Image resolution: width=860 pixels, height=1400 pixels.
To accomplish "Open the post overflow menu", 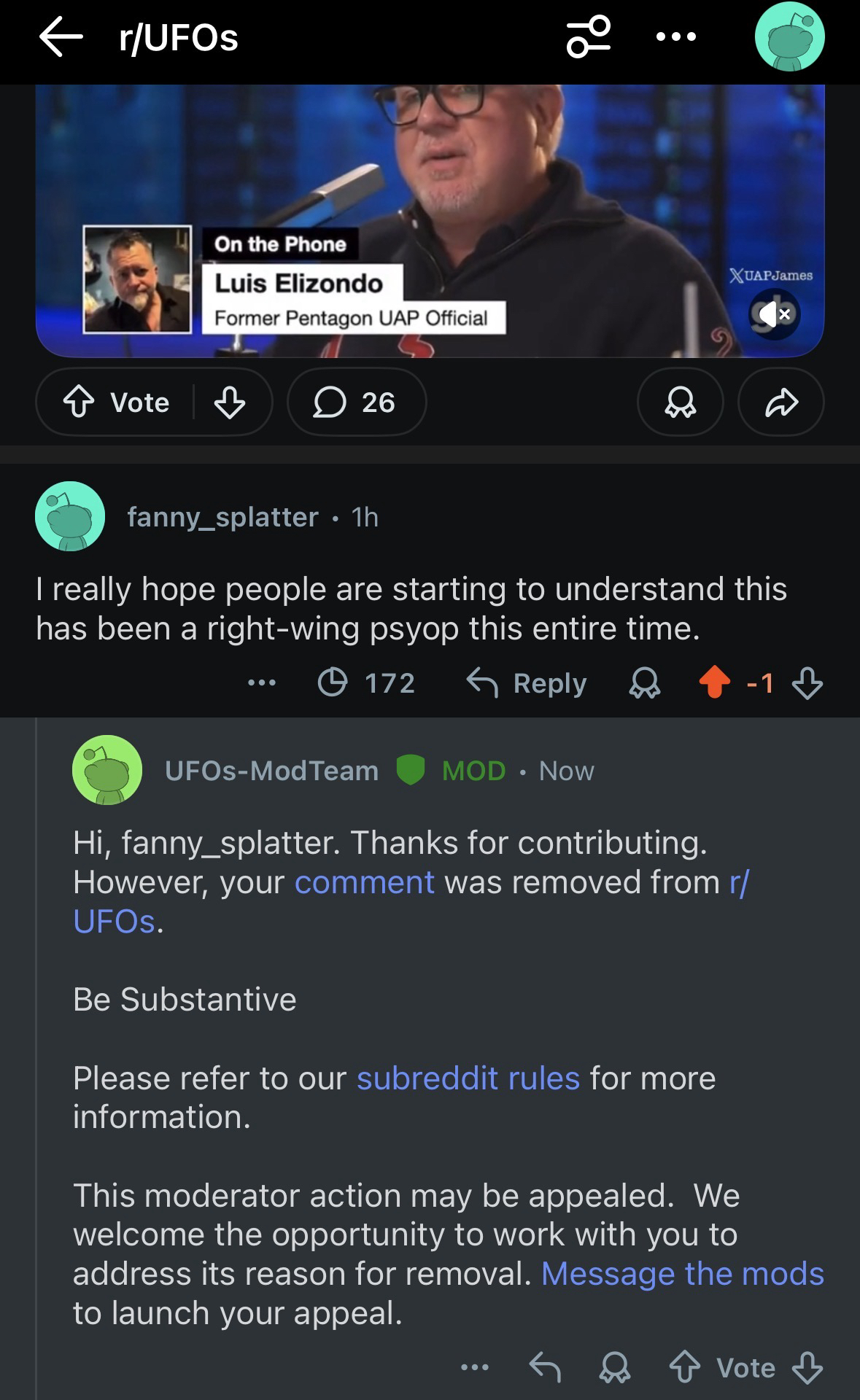I will coord(675,37).
